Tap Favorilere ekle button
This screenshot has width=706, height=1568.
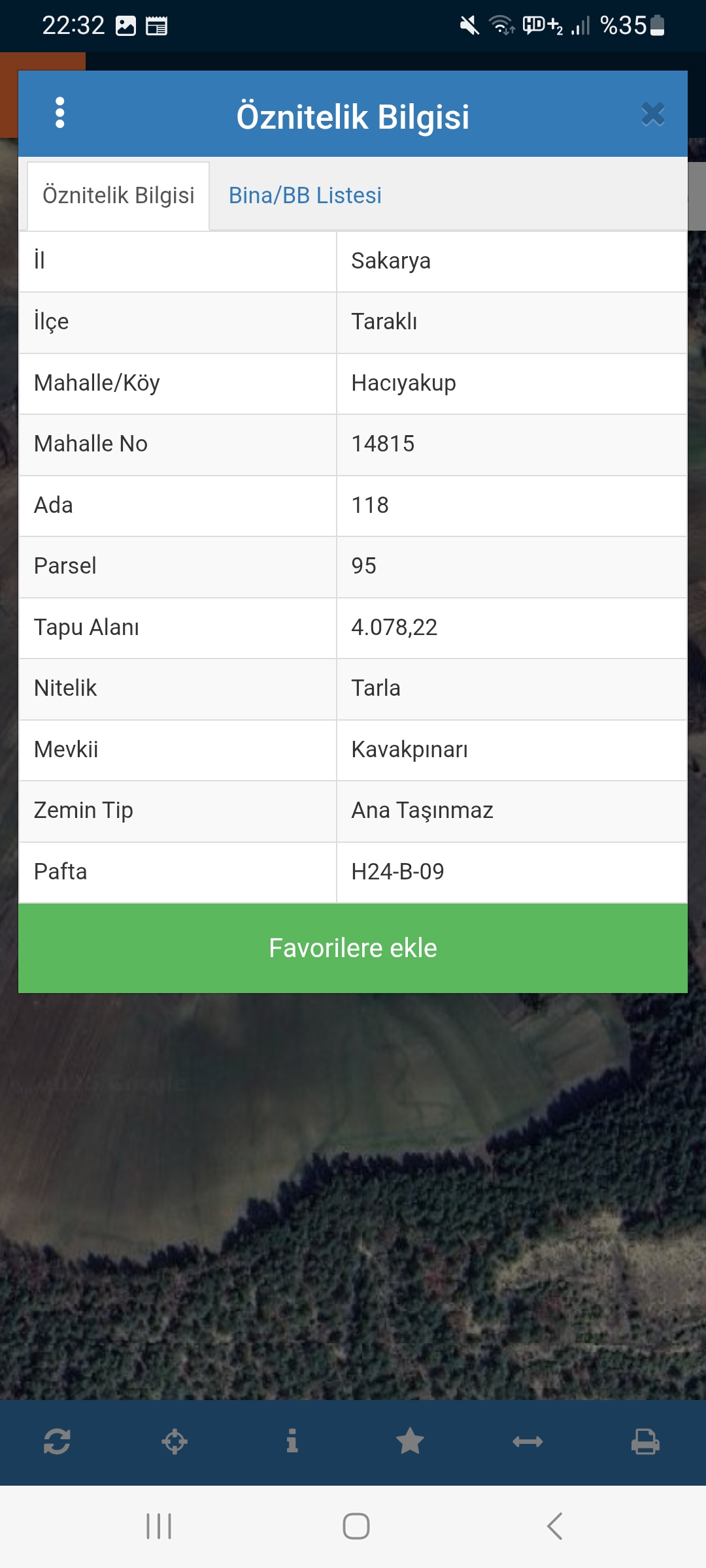[353, 948]
